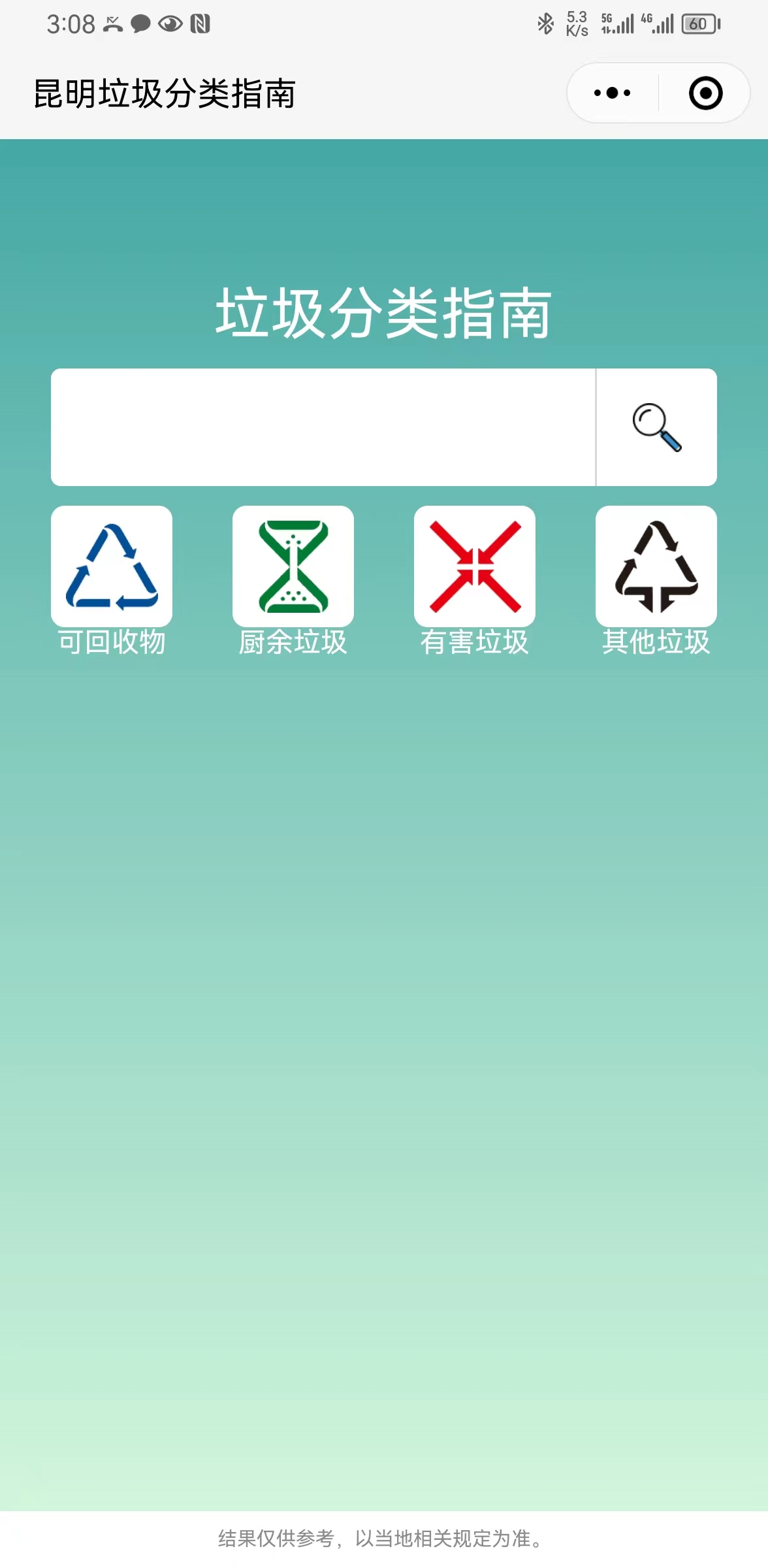Open the mini program three-dot menu
Screen dimensions: 768x1568
click(x=613, y=93)
